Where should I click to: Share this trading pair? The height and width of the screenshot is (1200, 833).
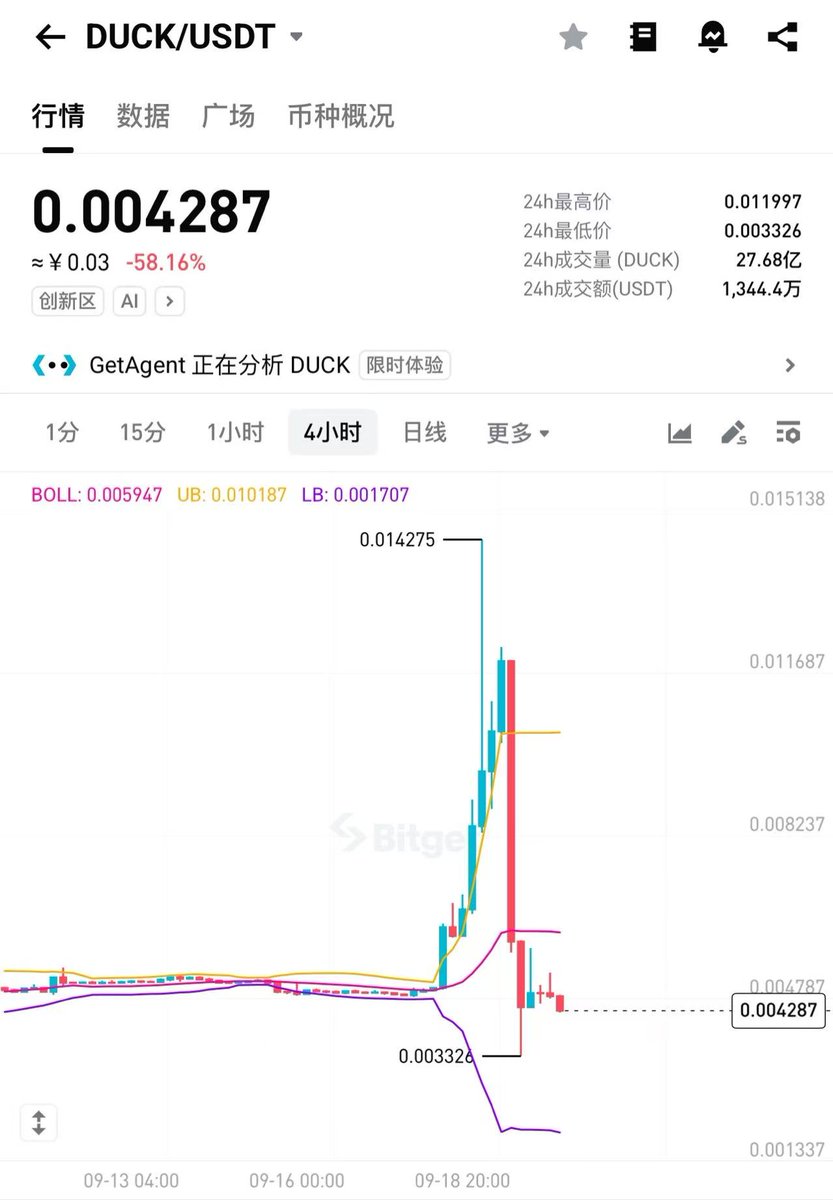coord(782,38)
